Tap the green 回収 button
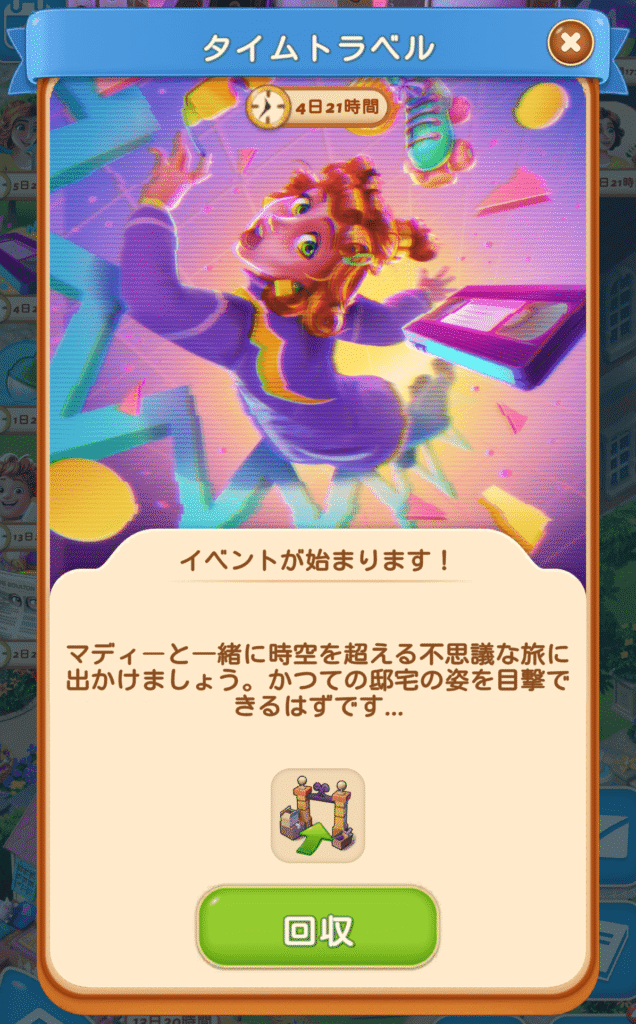Image resolution: width=636 pixels, height=1024 pixels. coord(318,928)
